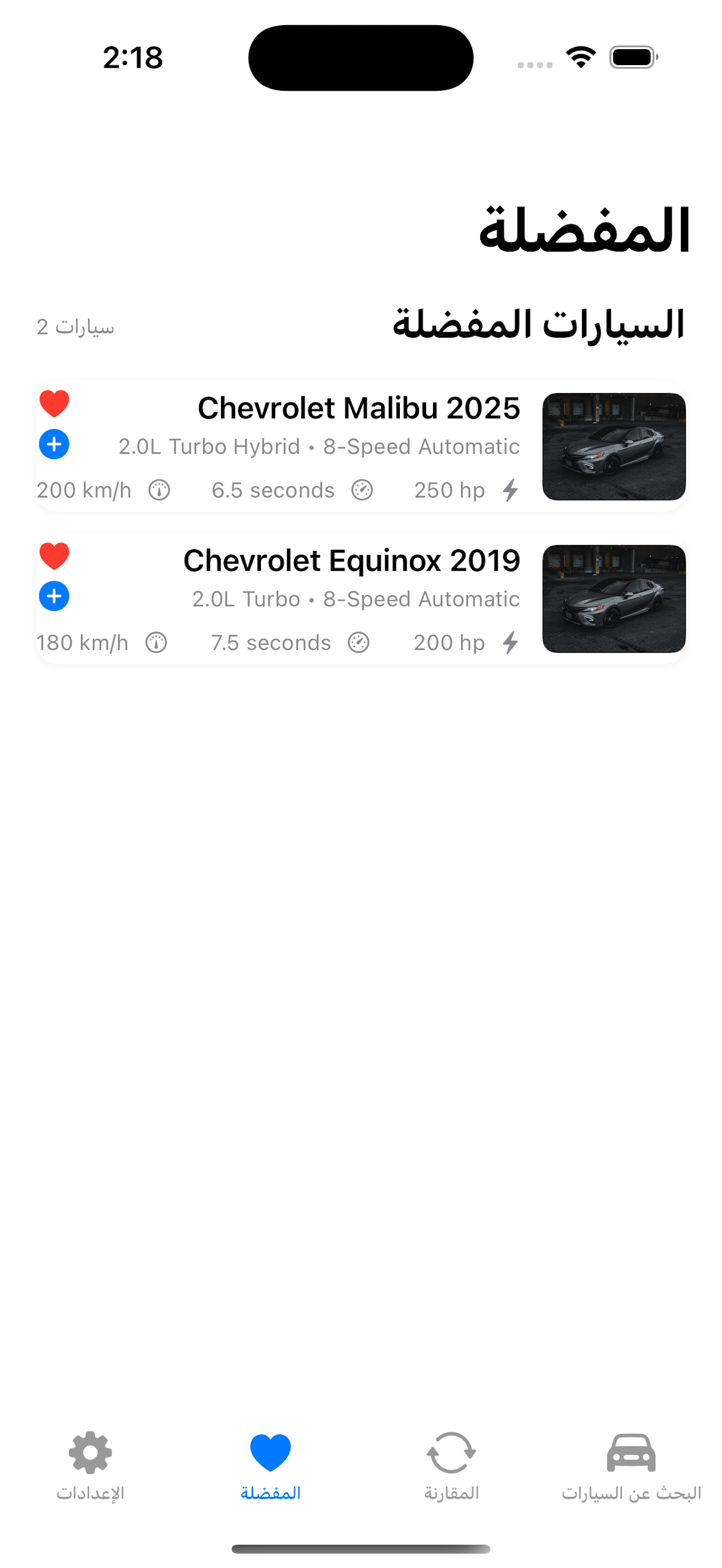
Task: Open the Chevrolet Malibu 2025 card
Action: 359,408
